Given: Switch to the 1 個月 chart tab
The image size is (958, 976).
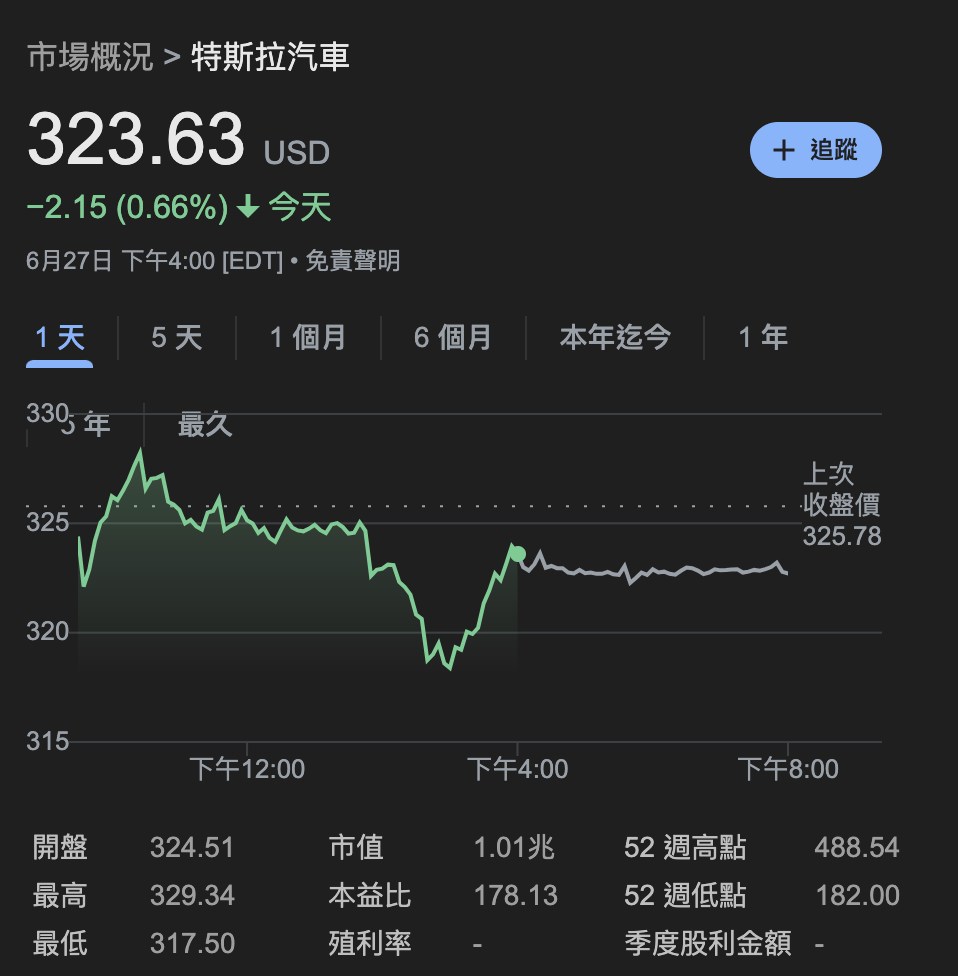Looking at the screenshot, I should point(307,338).
